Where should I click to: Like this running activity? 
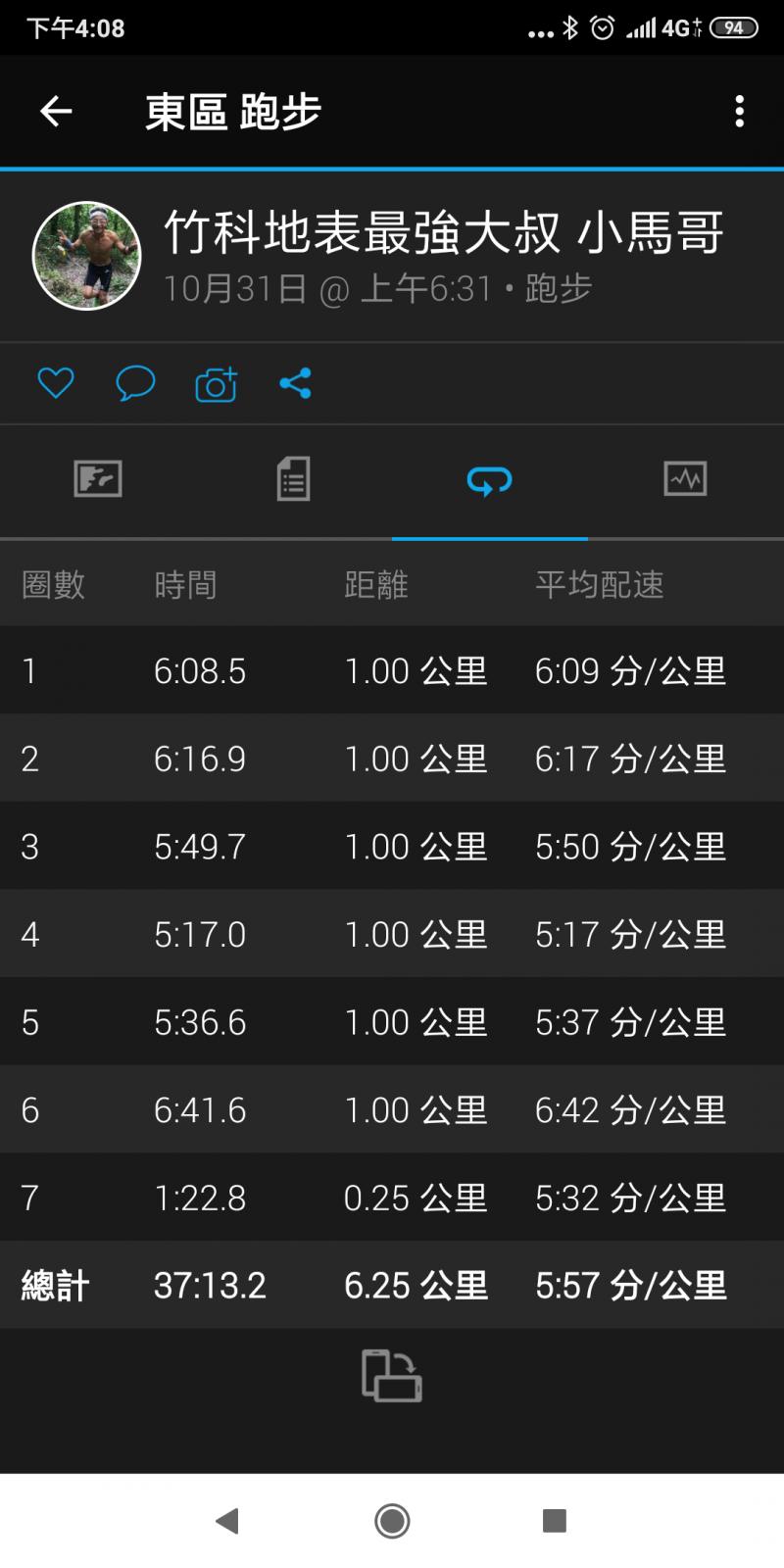tap(56, 383)
